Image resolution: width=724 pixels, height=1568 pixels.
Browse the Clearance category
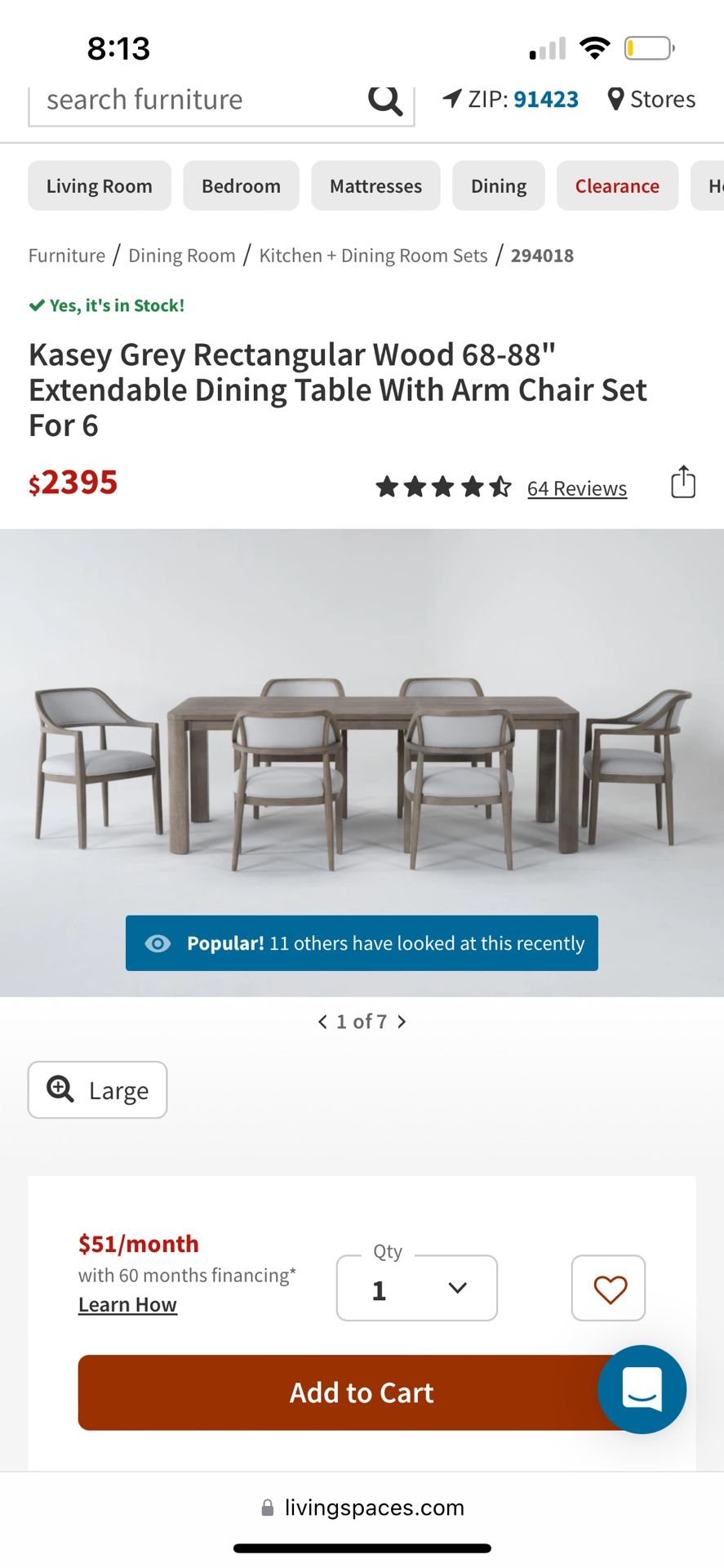[617, 186]
